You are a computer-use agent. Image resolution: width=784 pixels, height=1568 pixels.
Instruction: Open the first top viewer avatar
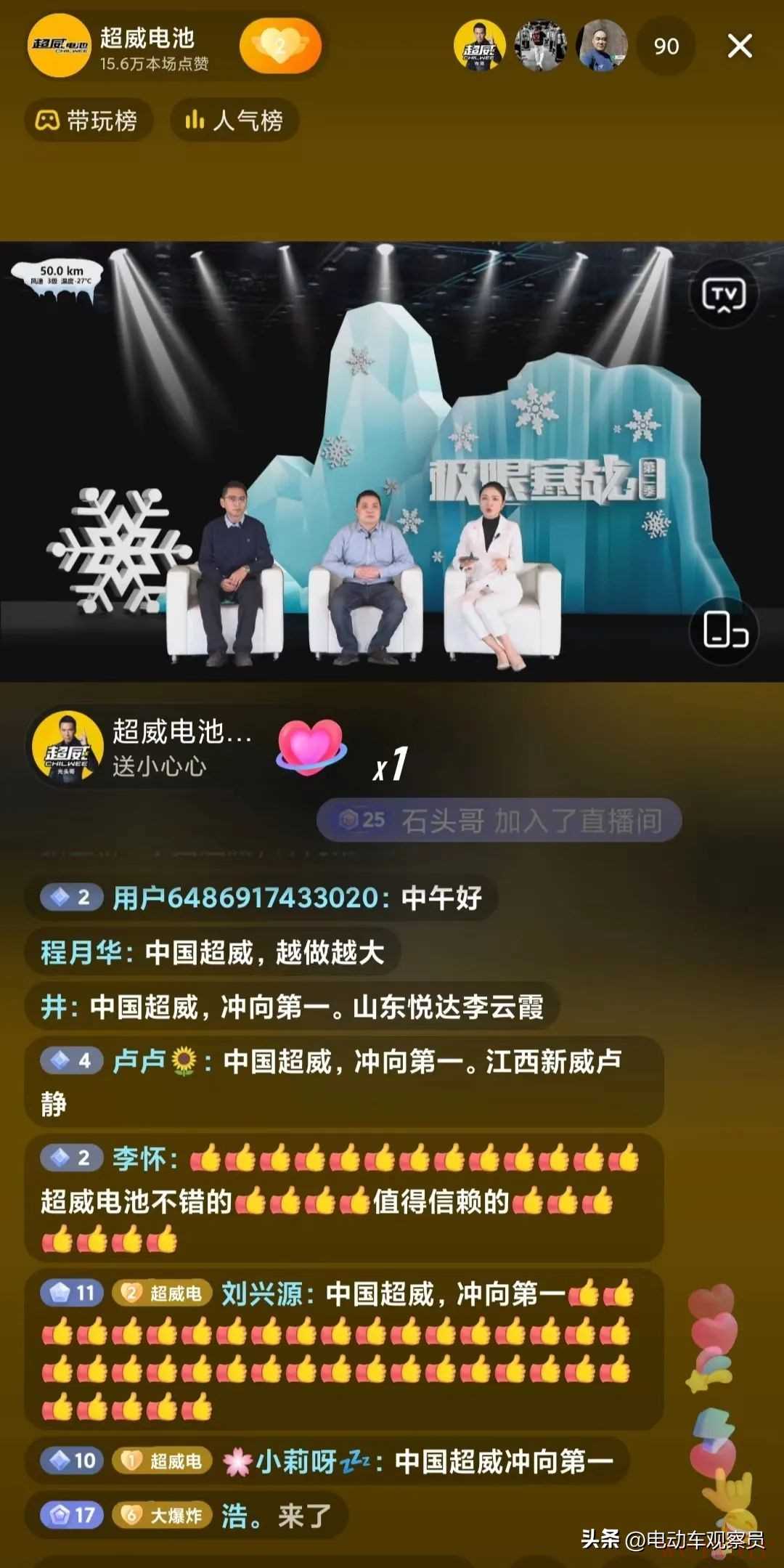point(479,46)
